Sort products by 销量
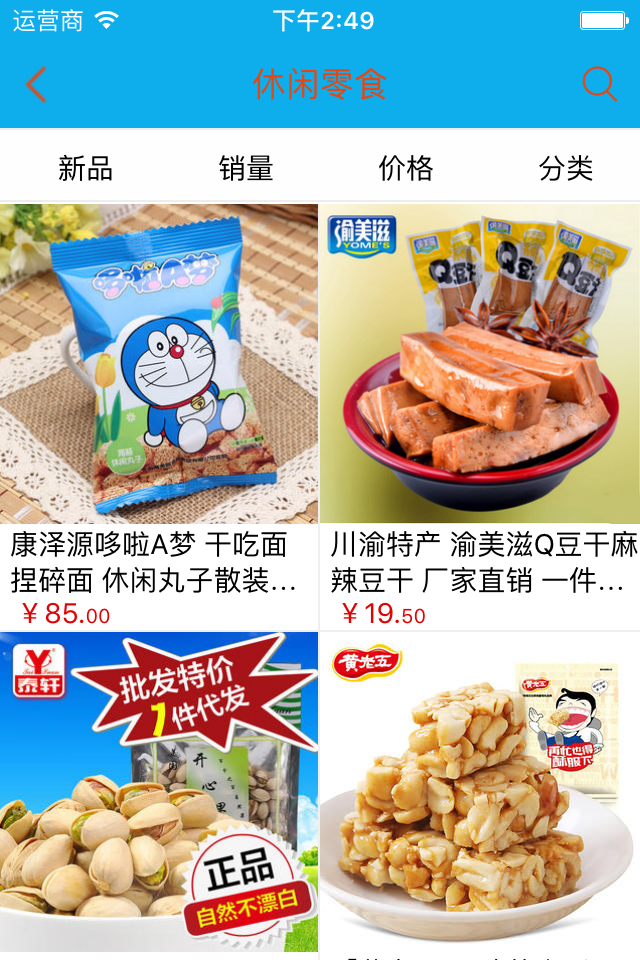 [x=245, y=168]
